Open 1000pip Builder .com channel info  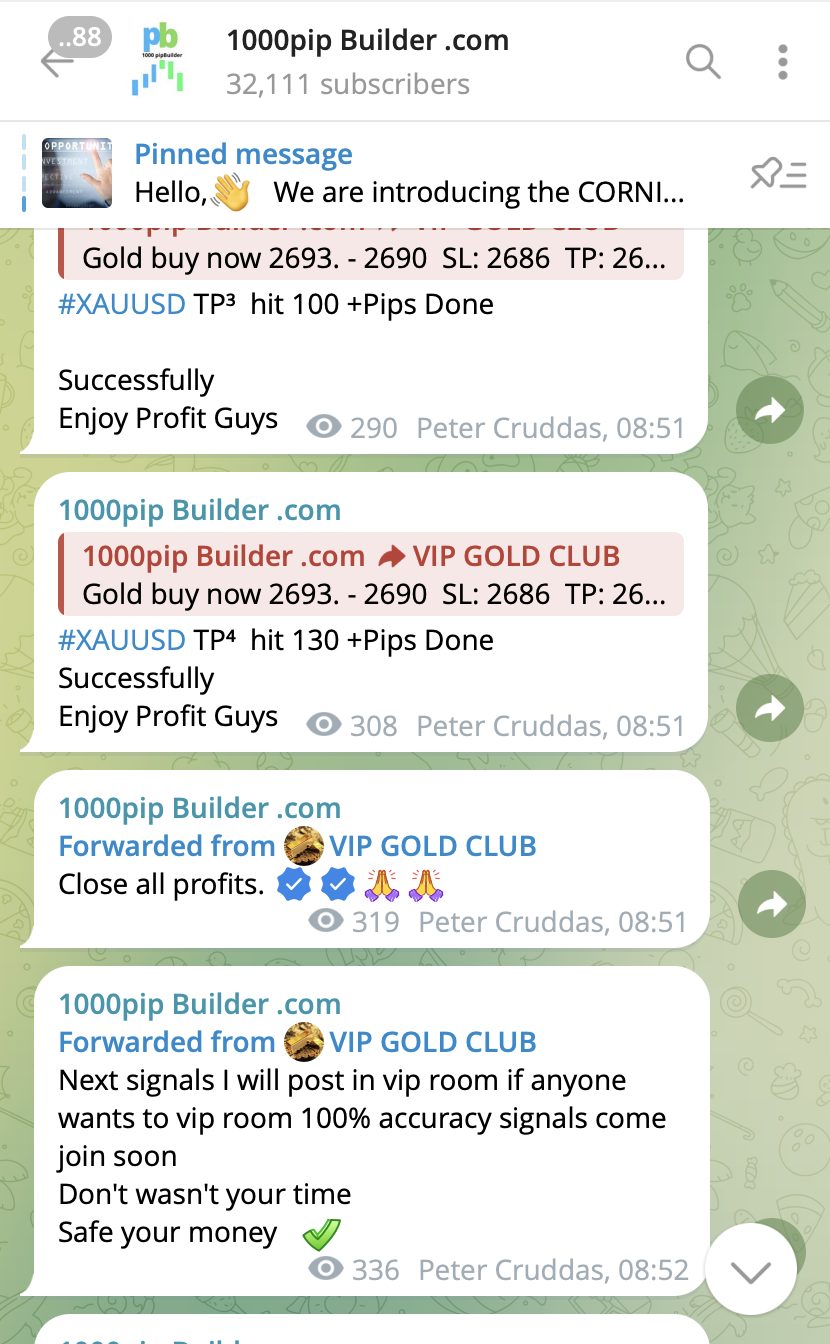coord(366,60)
